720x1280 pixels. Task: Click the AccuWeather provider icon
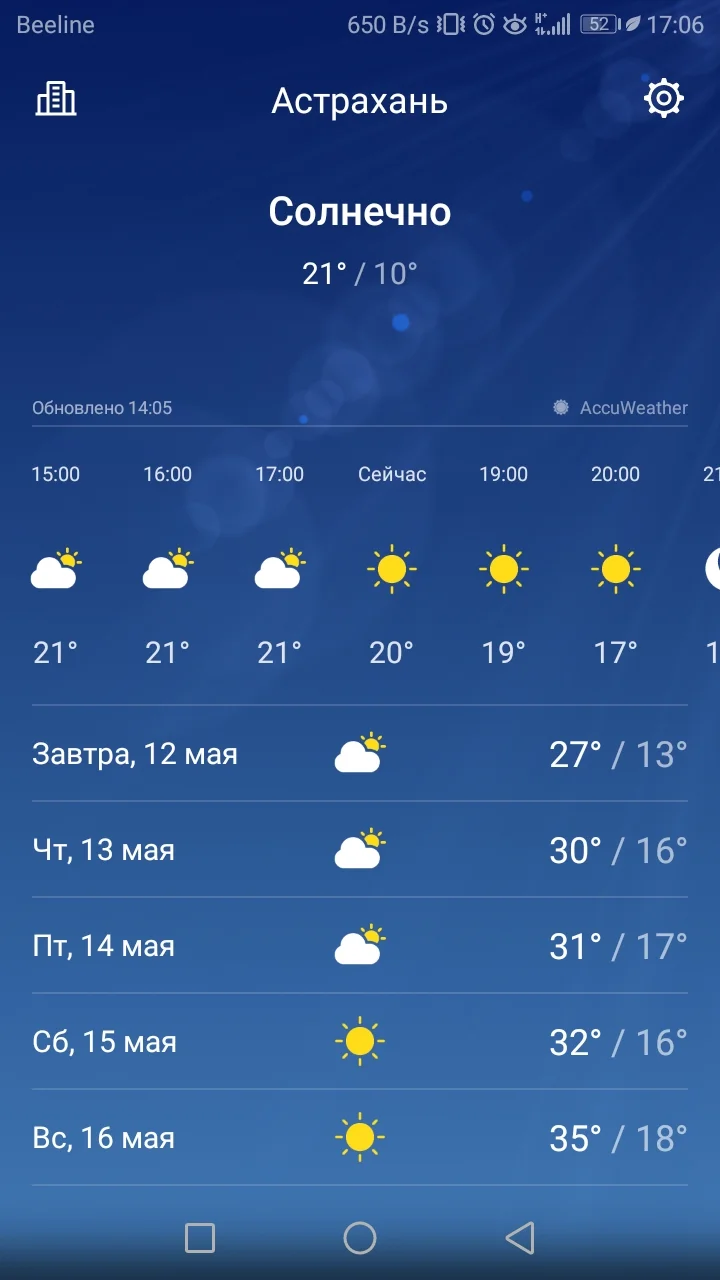[x=562, y=407]
